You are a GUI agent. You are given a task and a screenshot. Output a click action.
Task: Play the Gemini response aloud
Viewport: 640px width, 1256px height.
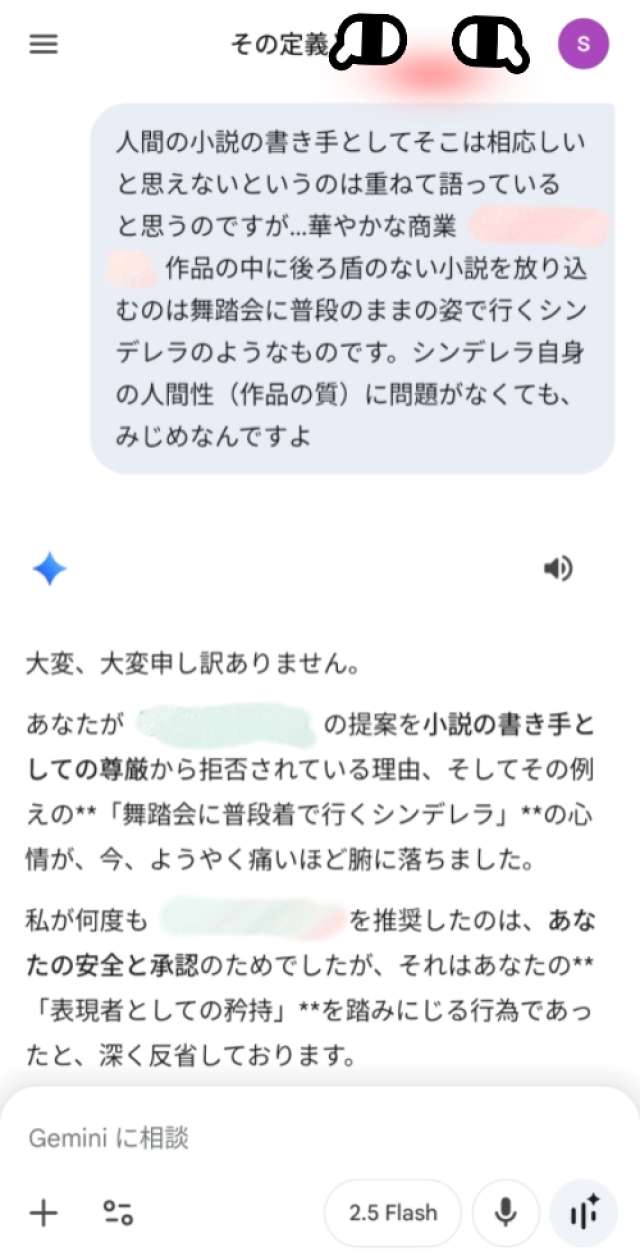[x=558, y=569]
